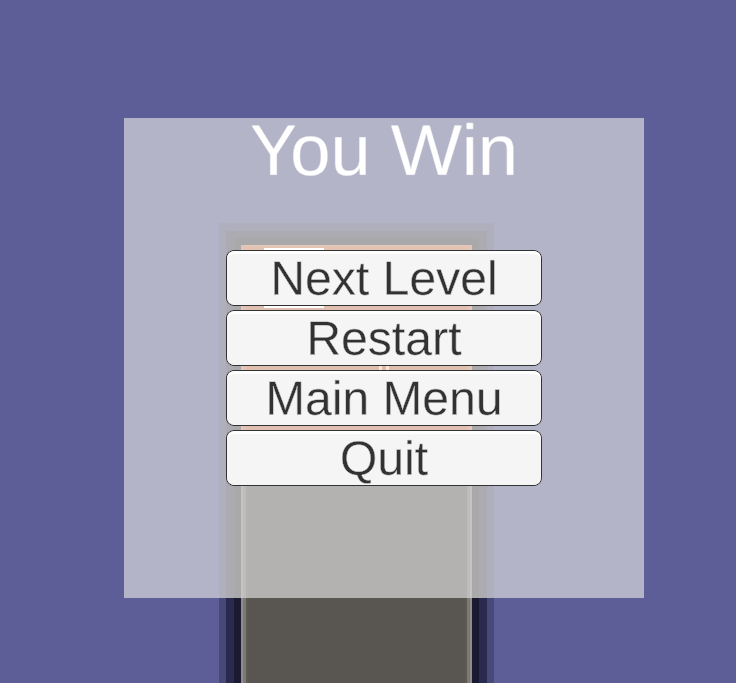Select Quit to exit the game
Viewport: 736px width, 683px height.
pos(384,458)
